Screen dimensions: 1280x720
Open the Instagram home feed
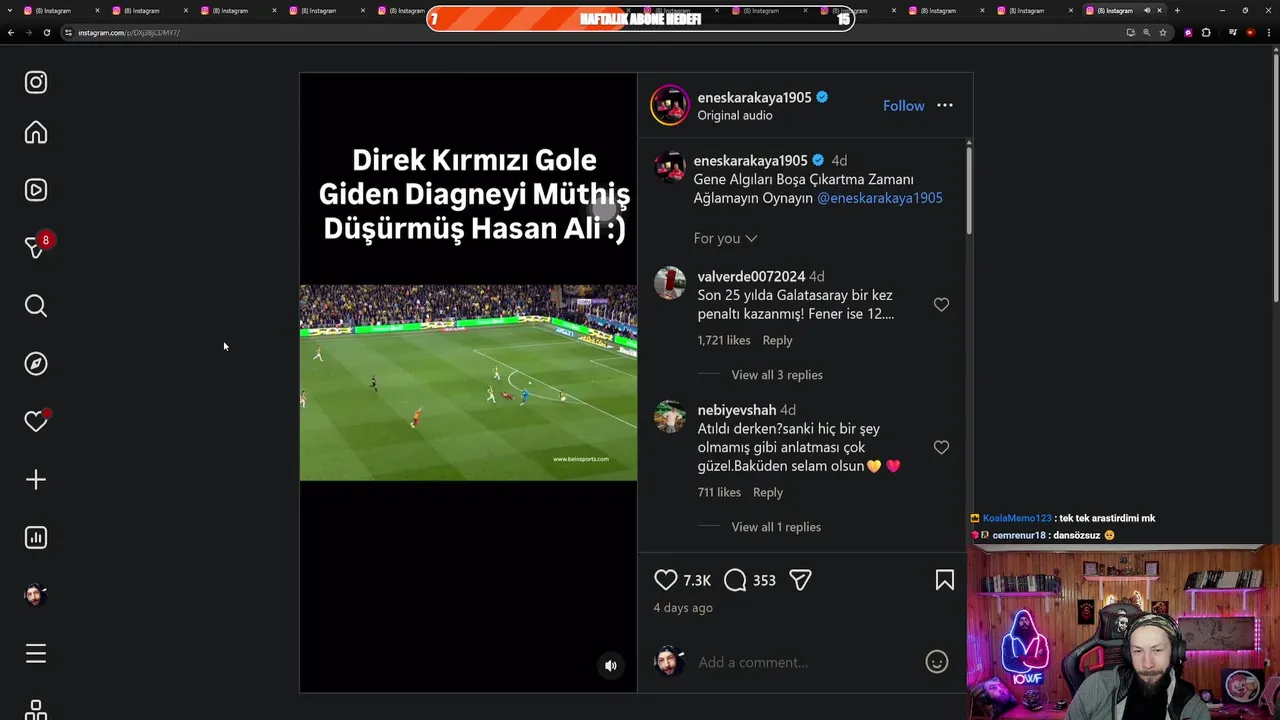36,133
